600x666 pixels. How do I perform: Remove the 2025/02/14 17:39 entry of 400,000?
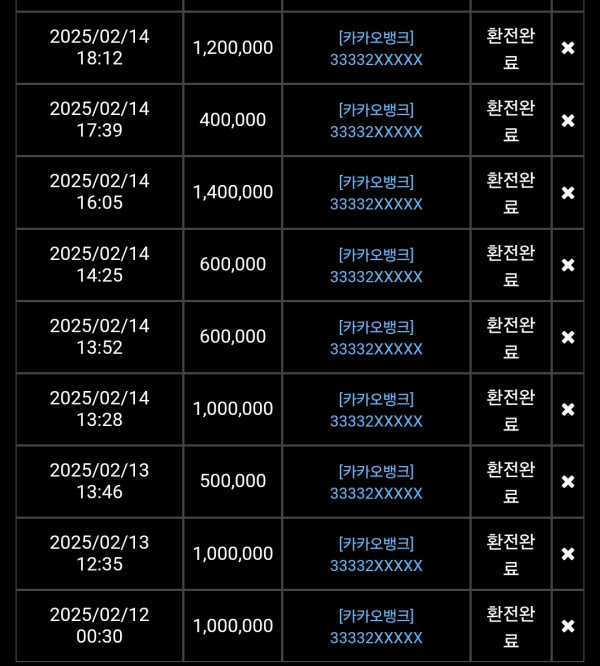pyautogui.click(x=568, y=121)
